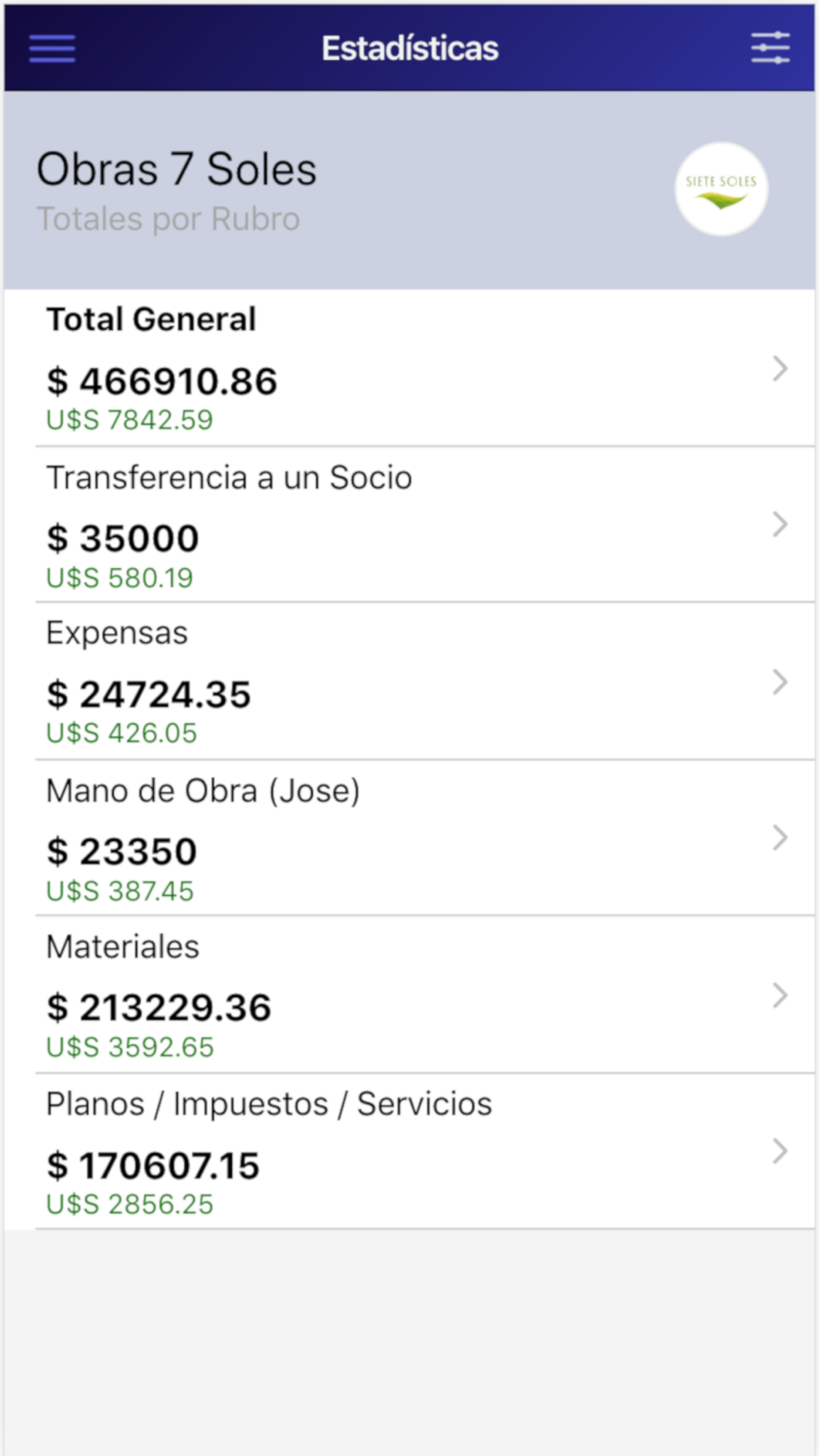
Task: Open Planos / Impuestos / Servicios
Action: pyautogui.click(x=409, y=1151)
